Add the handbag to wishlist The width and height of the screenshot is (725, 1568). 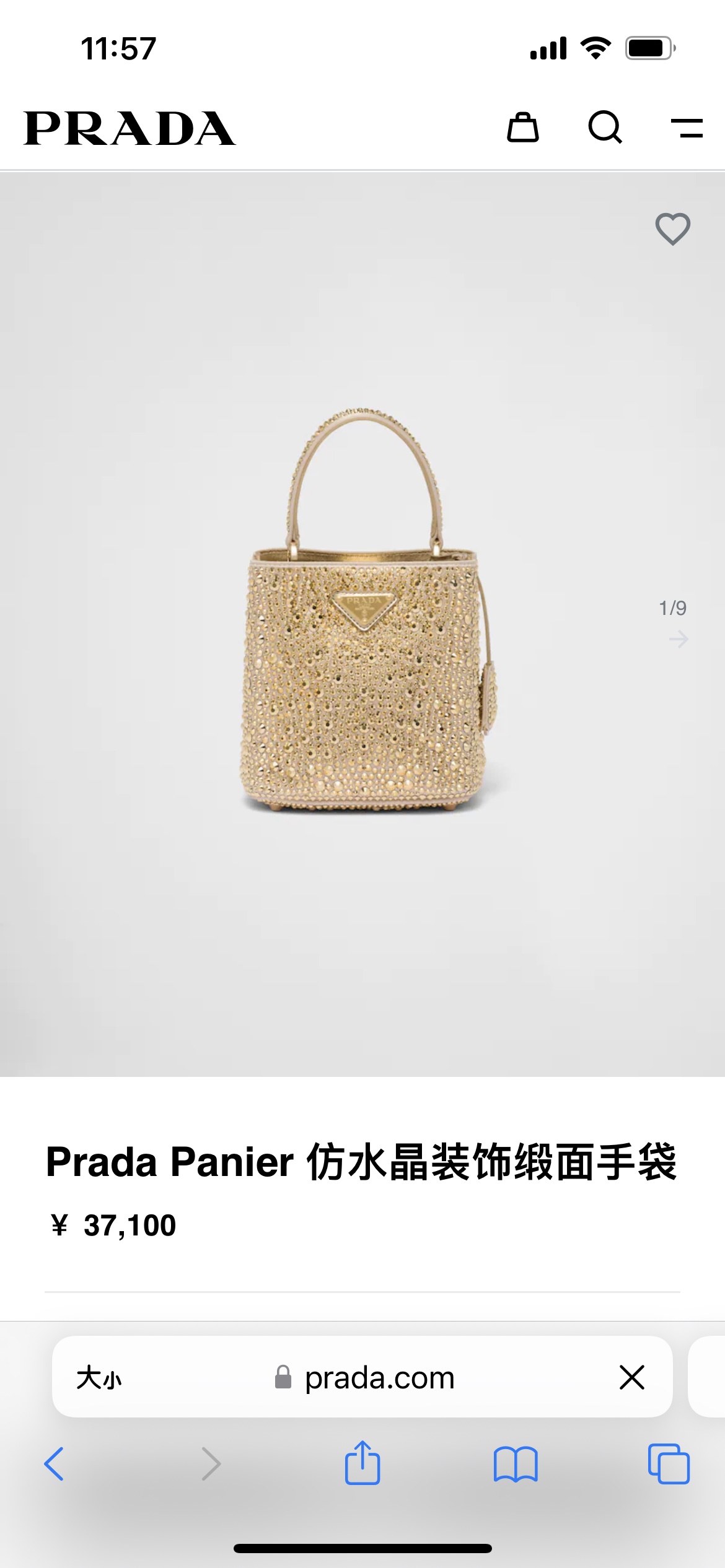tap(672, 229)
